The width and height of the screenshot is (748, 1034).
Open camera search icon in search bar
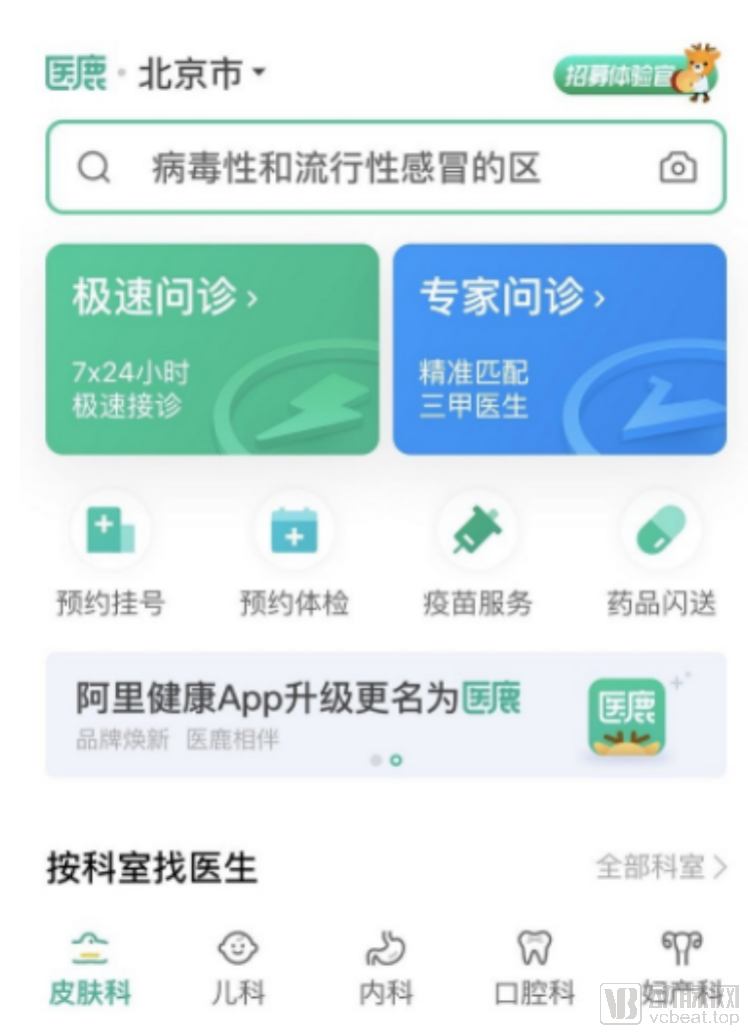click(x=677, y=168)
